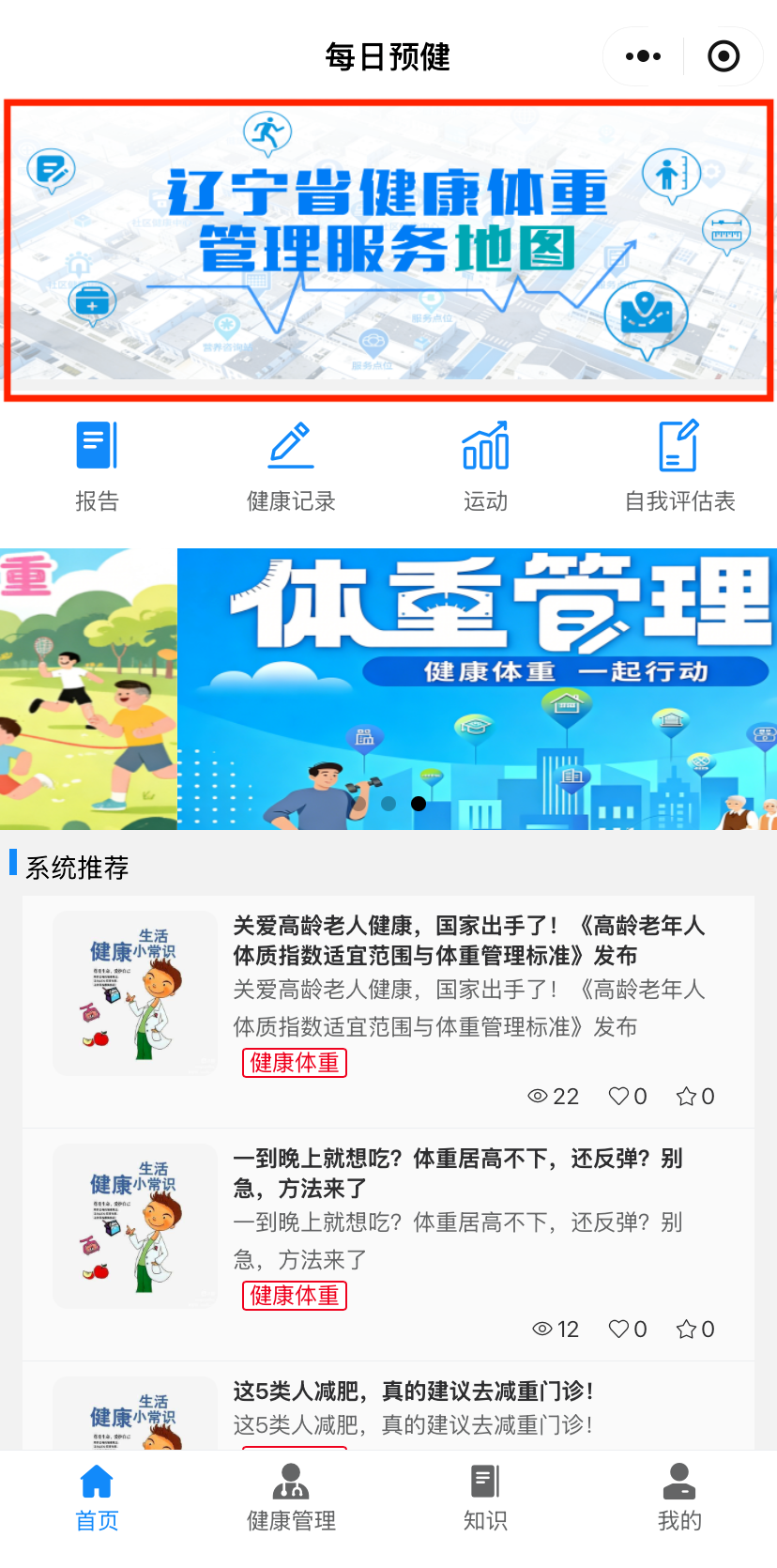Open the mini program more options menu
This screenshot has height=1568, width=777.
pos(643,56)
